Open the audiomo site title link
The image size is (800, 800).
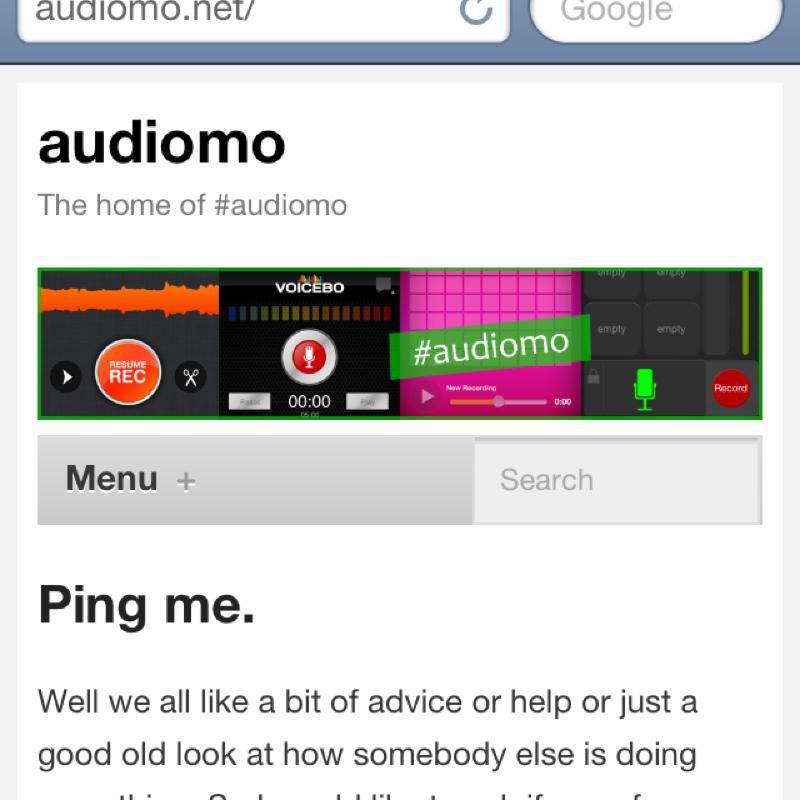[162, 143]
